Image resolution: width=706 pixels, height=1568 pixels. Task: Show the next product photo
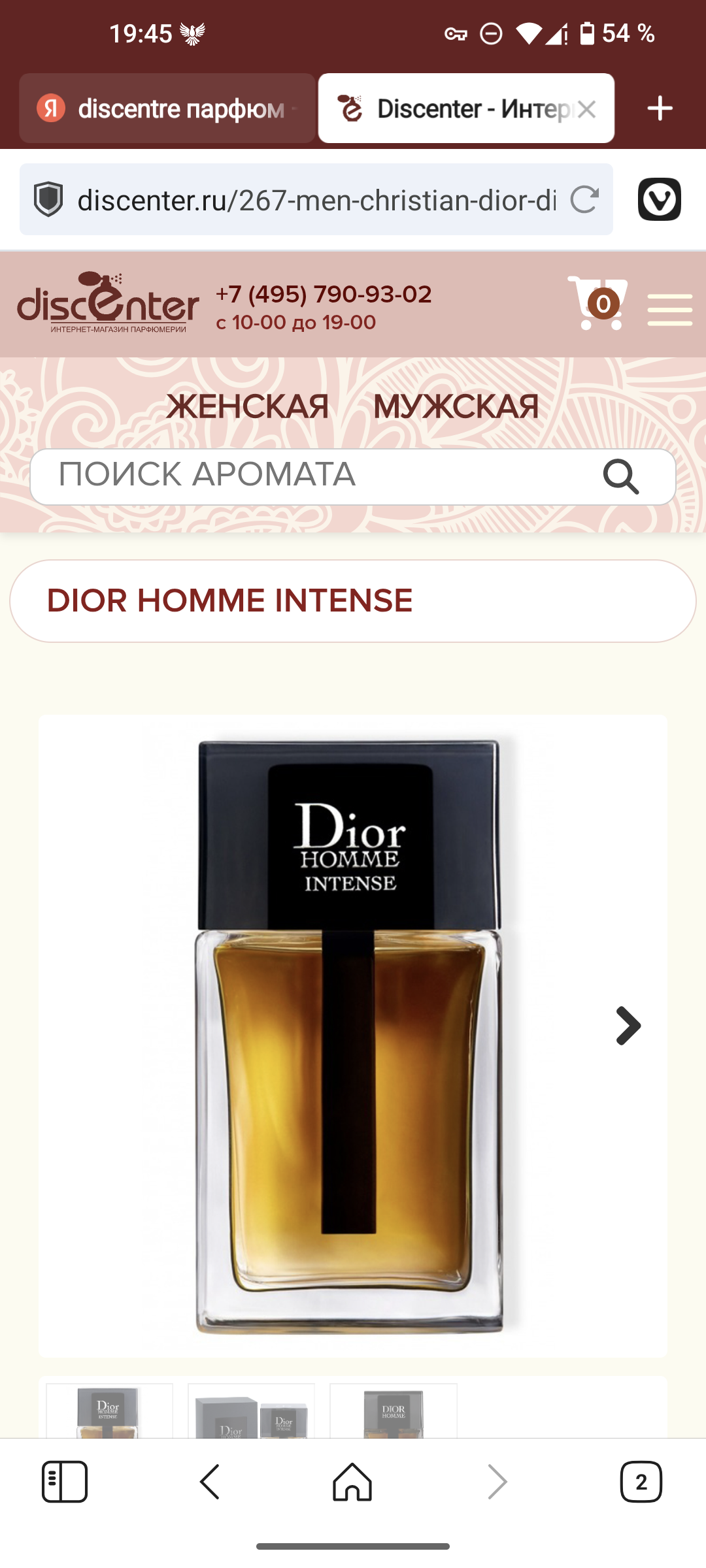click(x=628, y=1026)
